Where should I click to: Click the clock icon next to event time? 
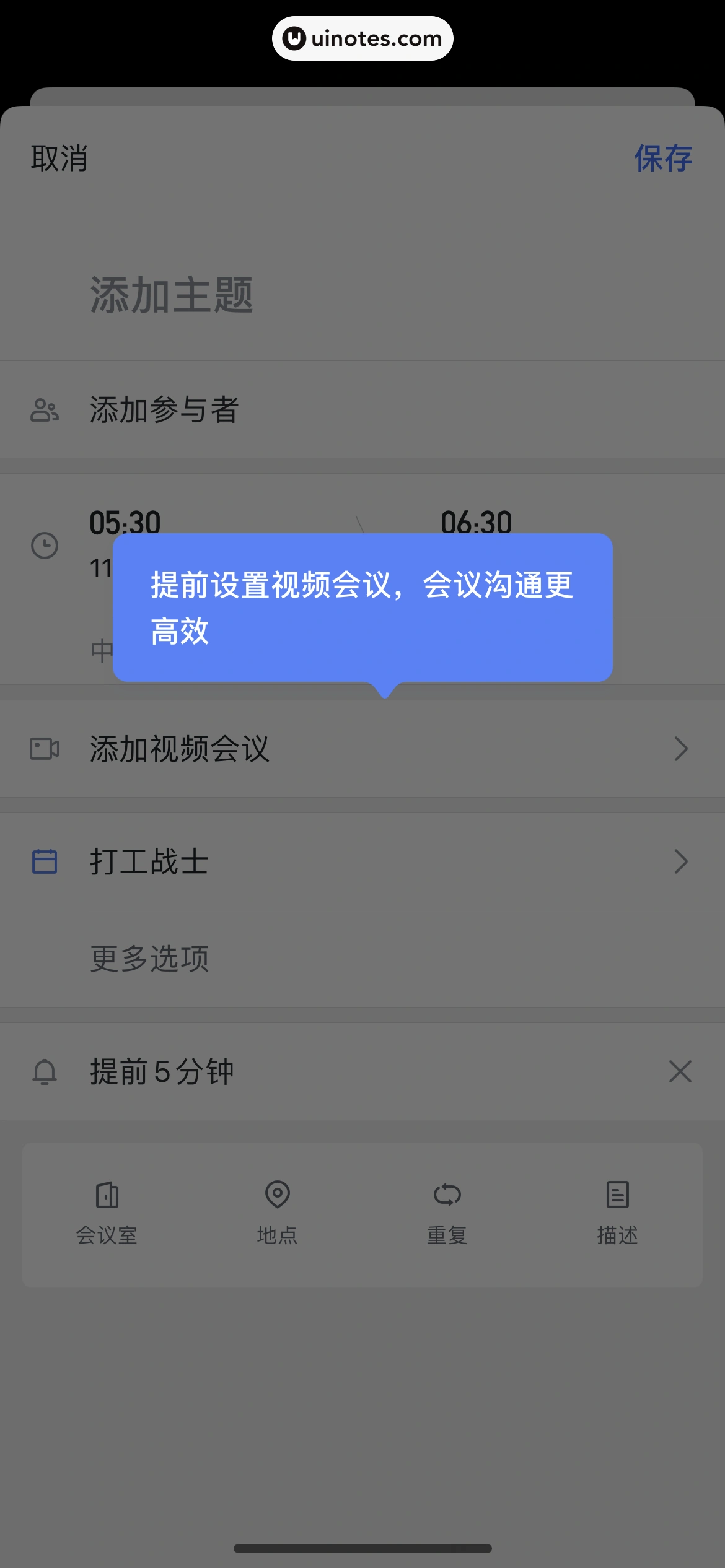[43, 545]
